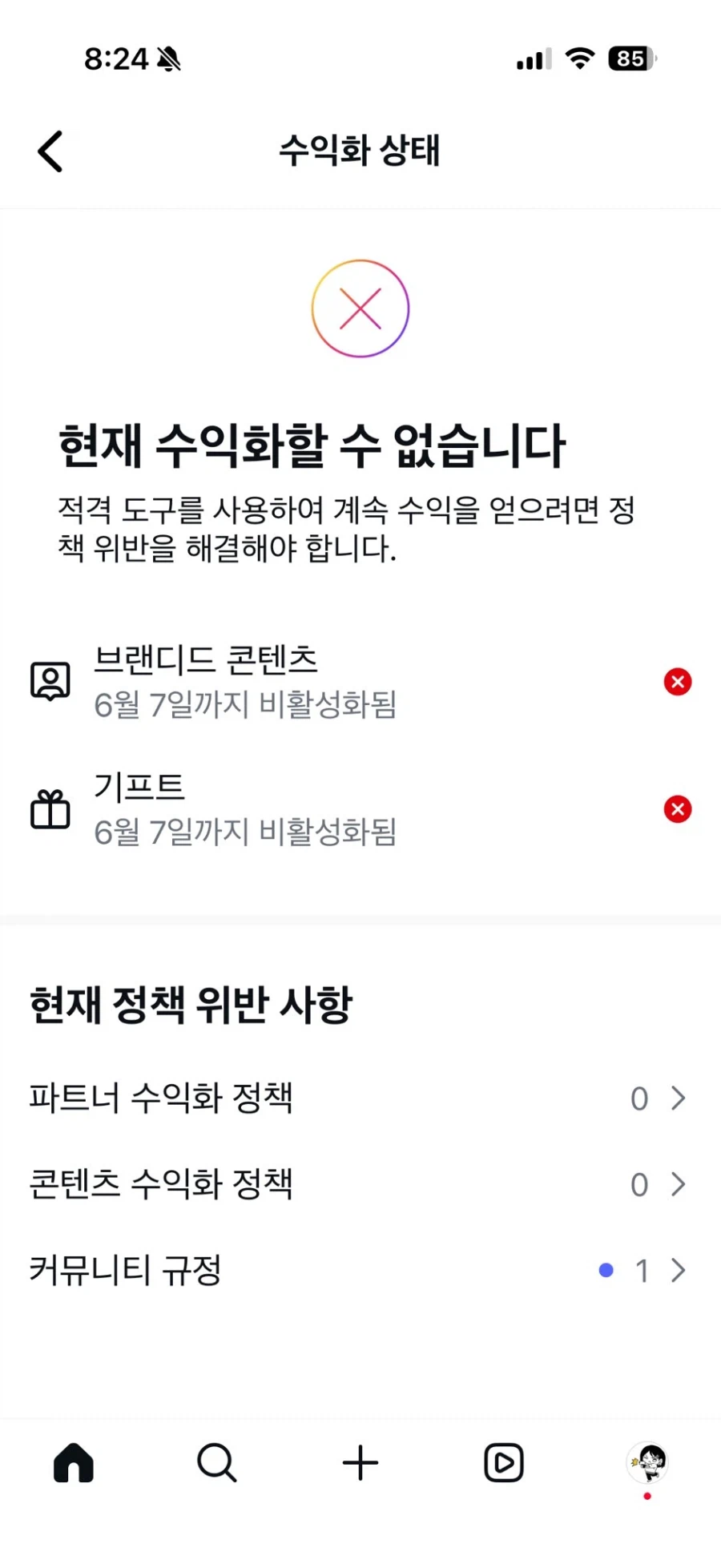Tap the gradient X monetization status icon
This screenshot has height=1568, width=721.
(x=360, y=308)
